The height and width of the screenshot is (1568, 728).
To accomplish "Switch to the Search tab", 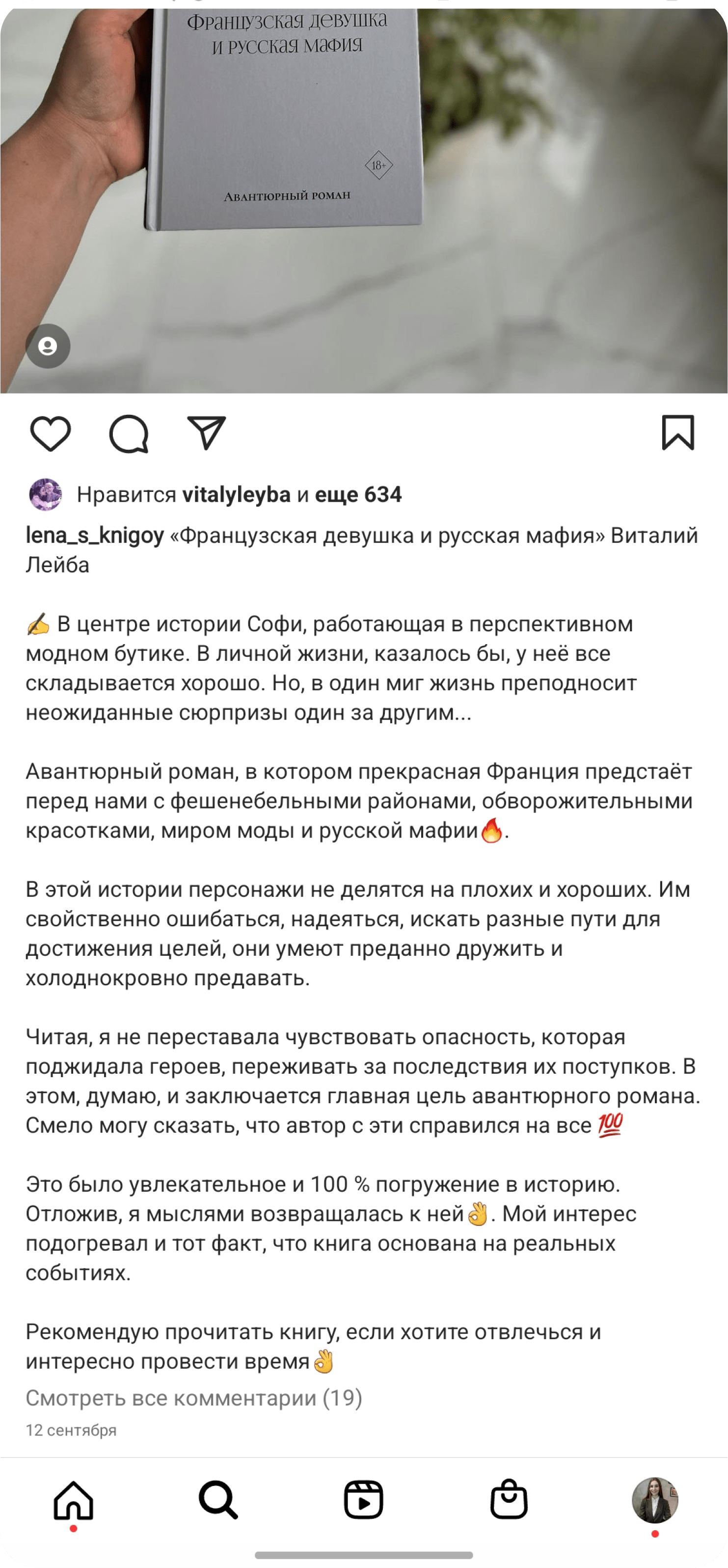I will 218,1499.
